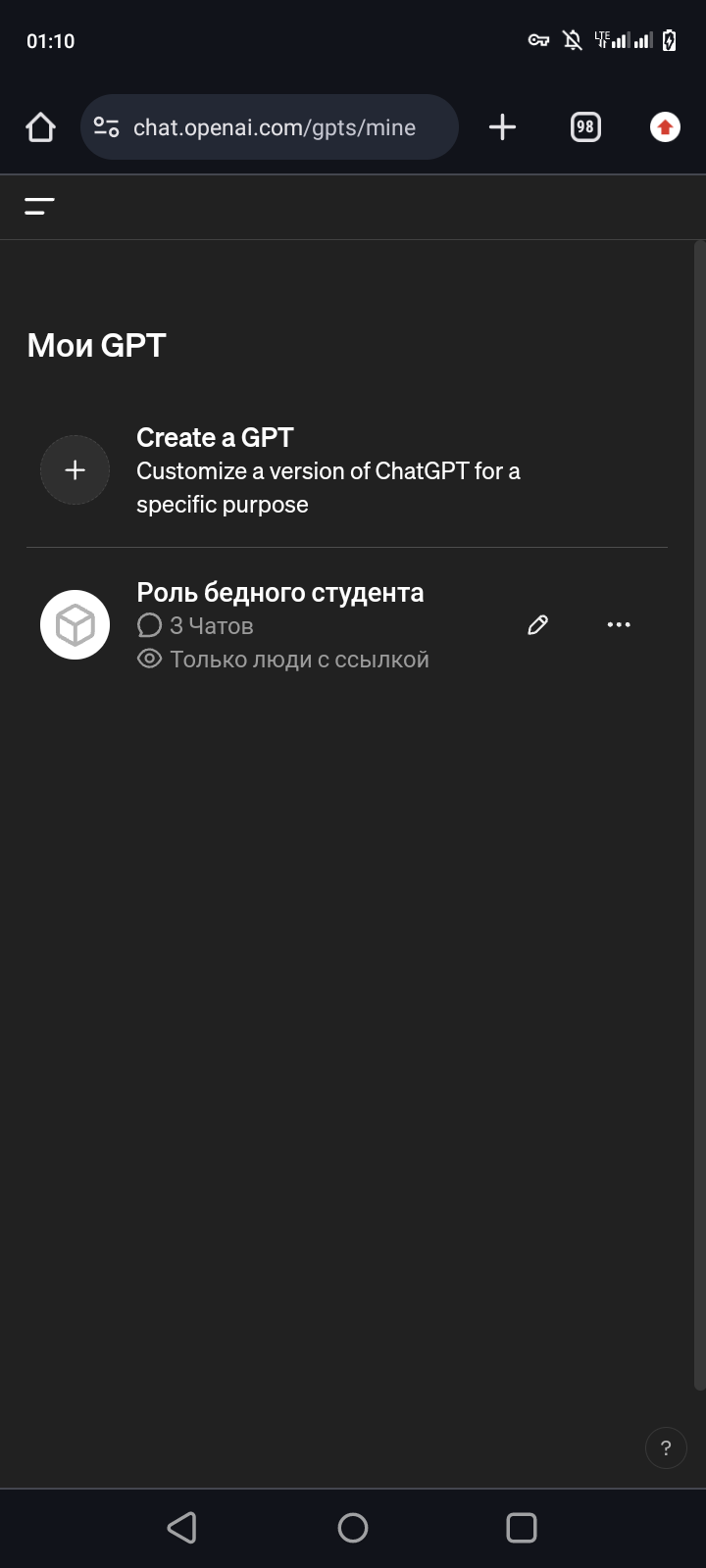Open the tab switcher showing 98 tabs
The image size is (706, 1568).
pos(584,126)
